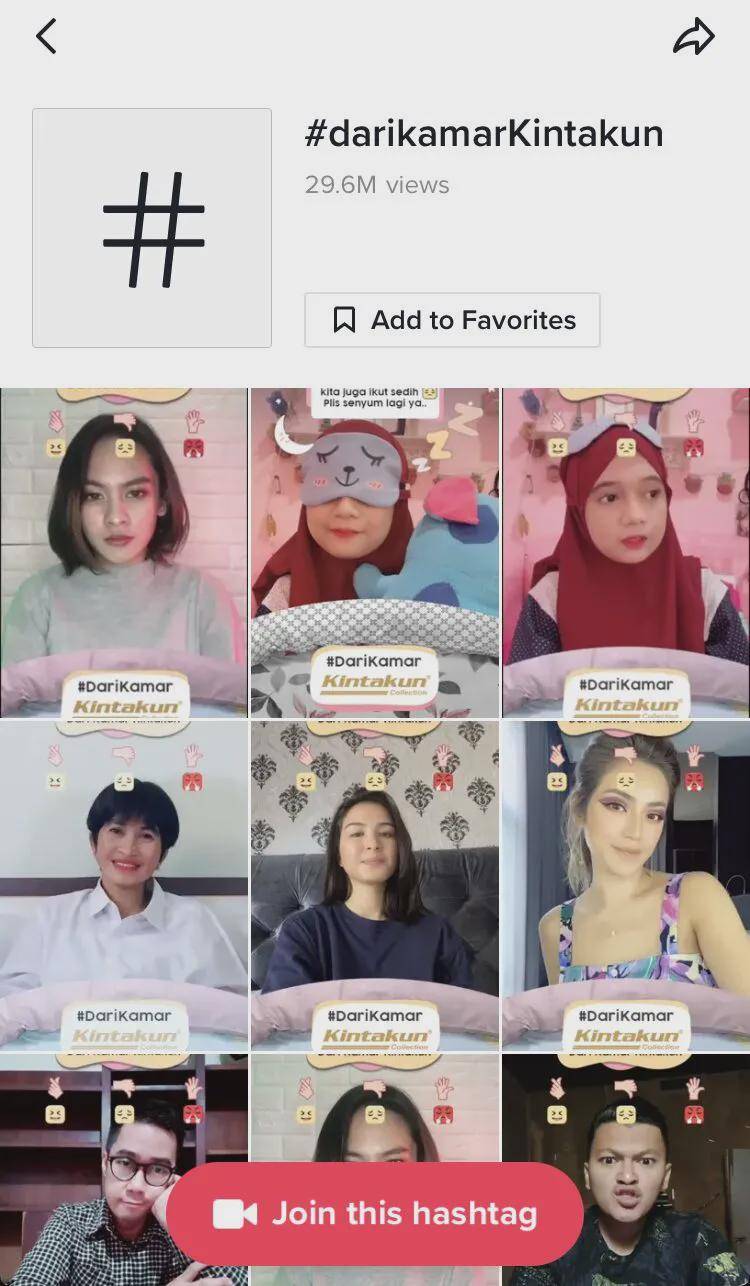Add this hashtag to Favorites
The height and width of the screenshot is (1286, 750).
[452, 320]
